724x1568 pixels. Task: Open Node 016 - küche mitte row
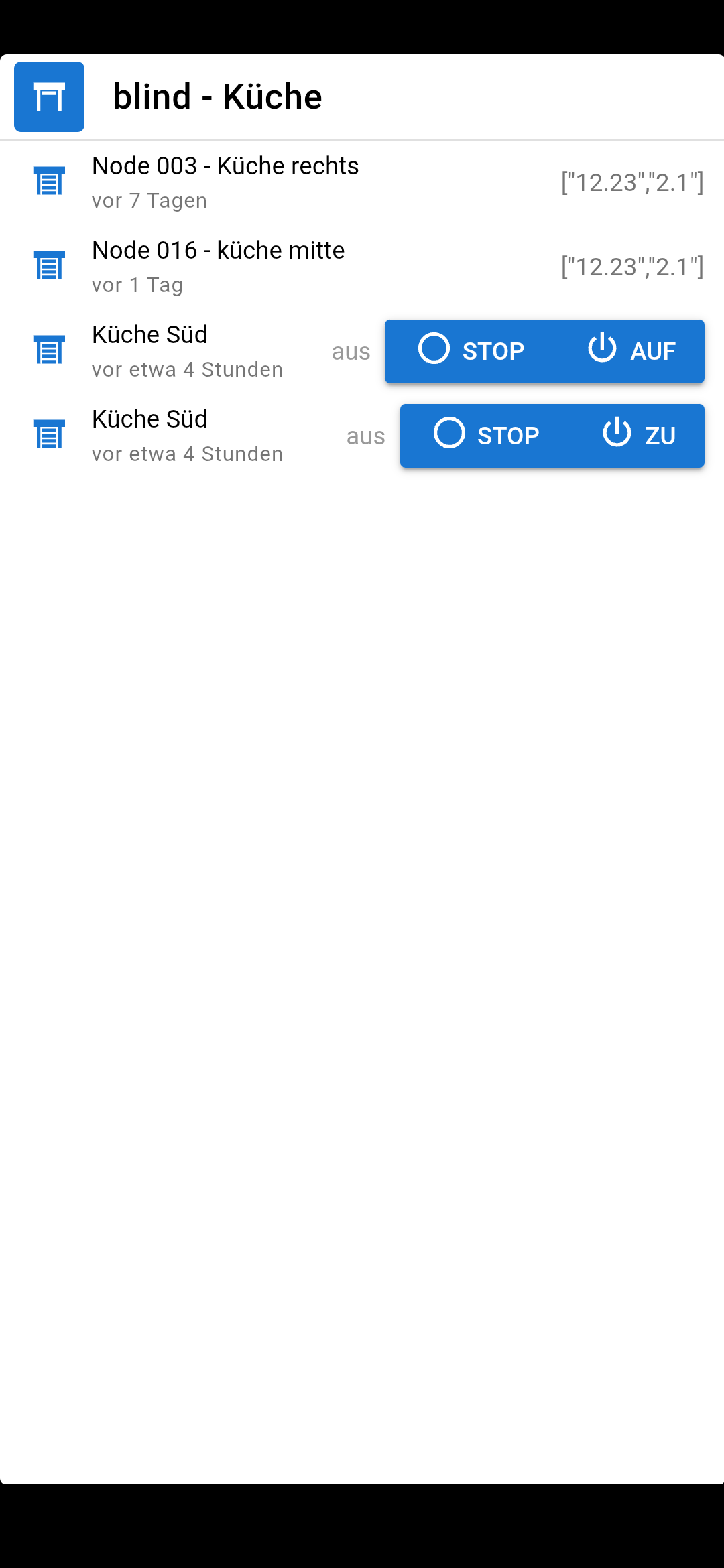coord(362,267)
